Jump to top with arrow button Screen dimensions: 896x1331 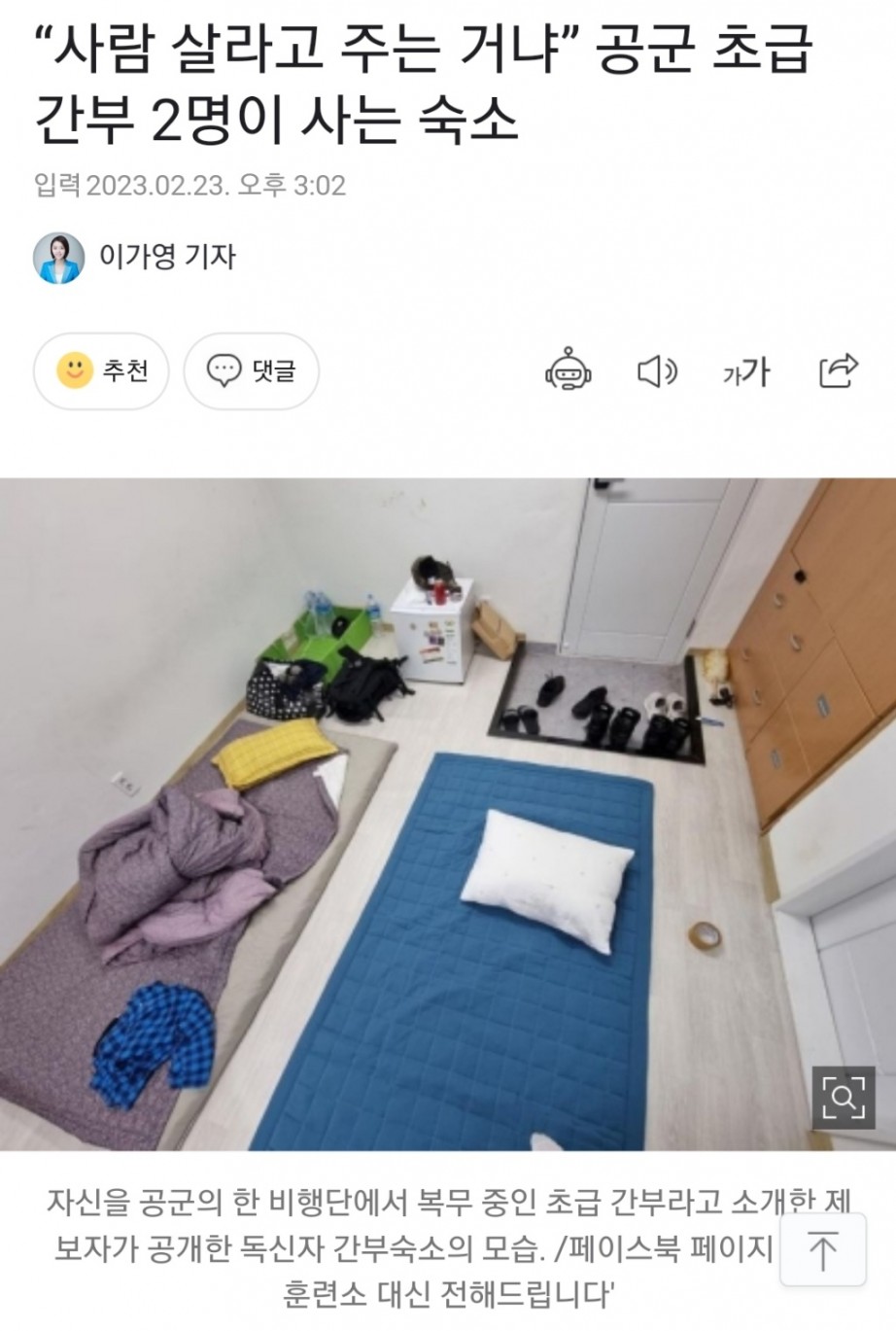pos(822,1249)
